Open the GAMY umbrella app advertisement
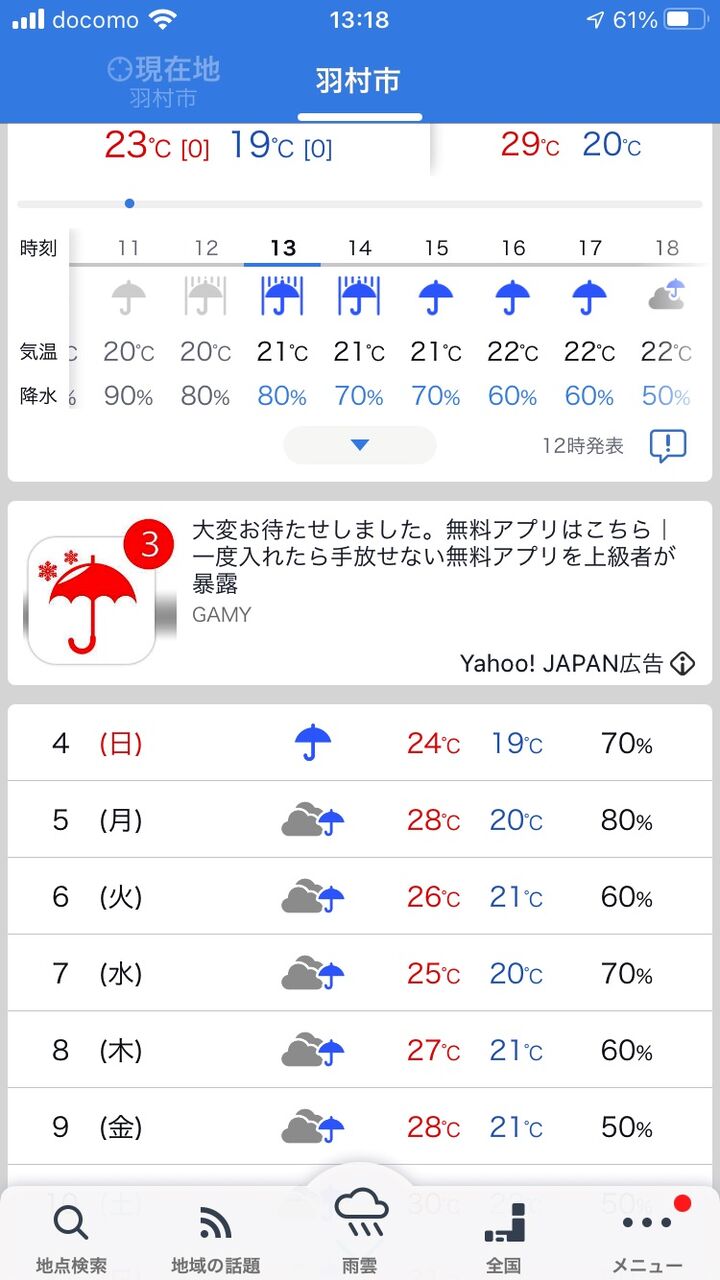This screenshot has width=720, height=1280. (x=360, y=593)
